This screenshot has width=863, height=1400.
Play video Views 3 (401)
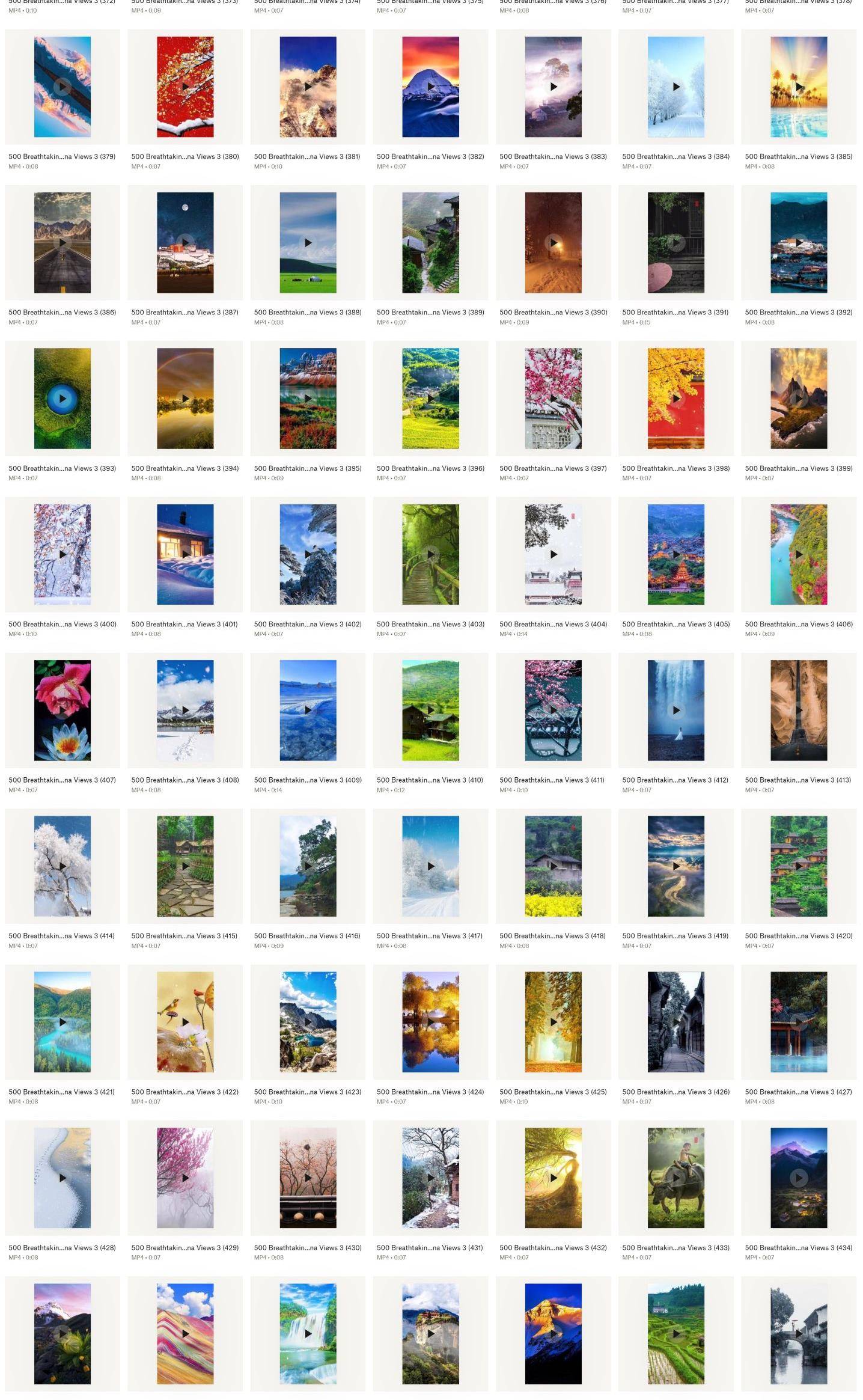(x=185, y=554)
